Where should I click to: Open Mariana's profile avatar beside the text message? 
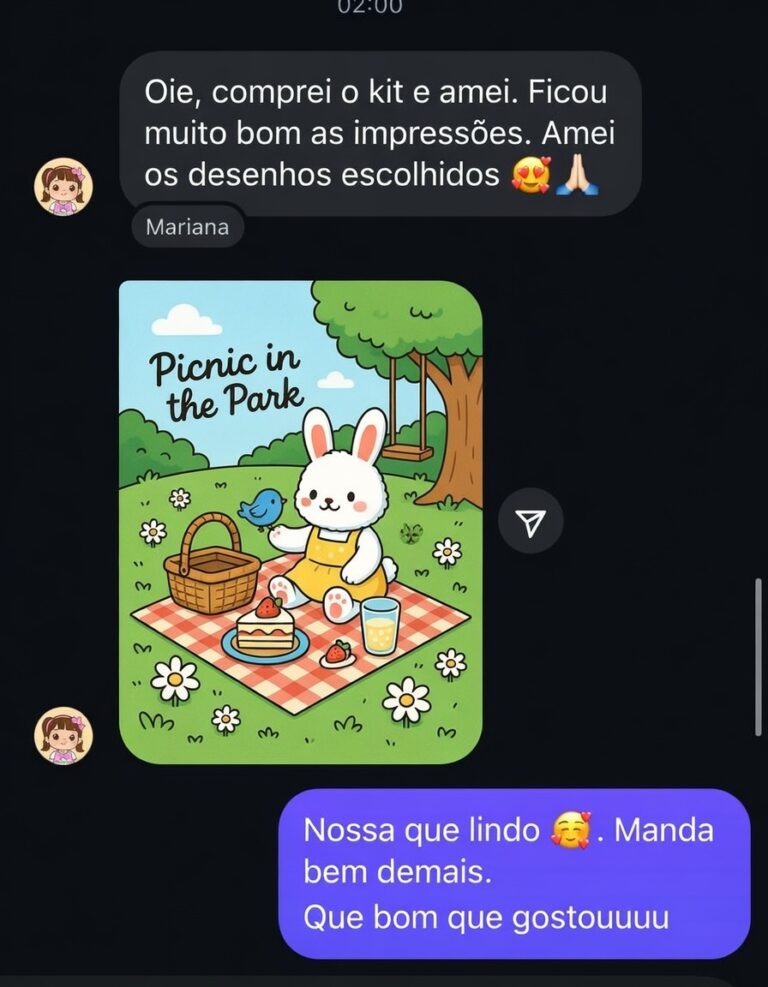64,187
